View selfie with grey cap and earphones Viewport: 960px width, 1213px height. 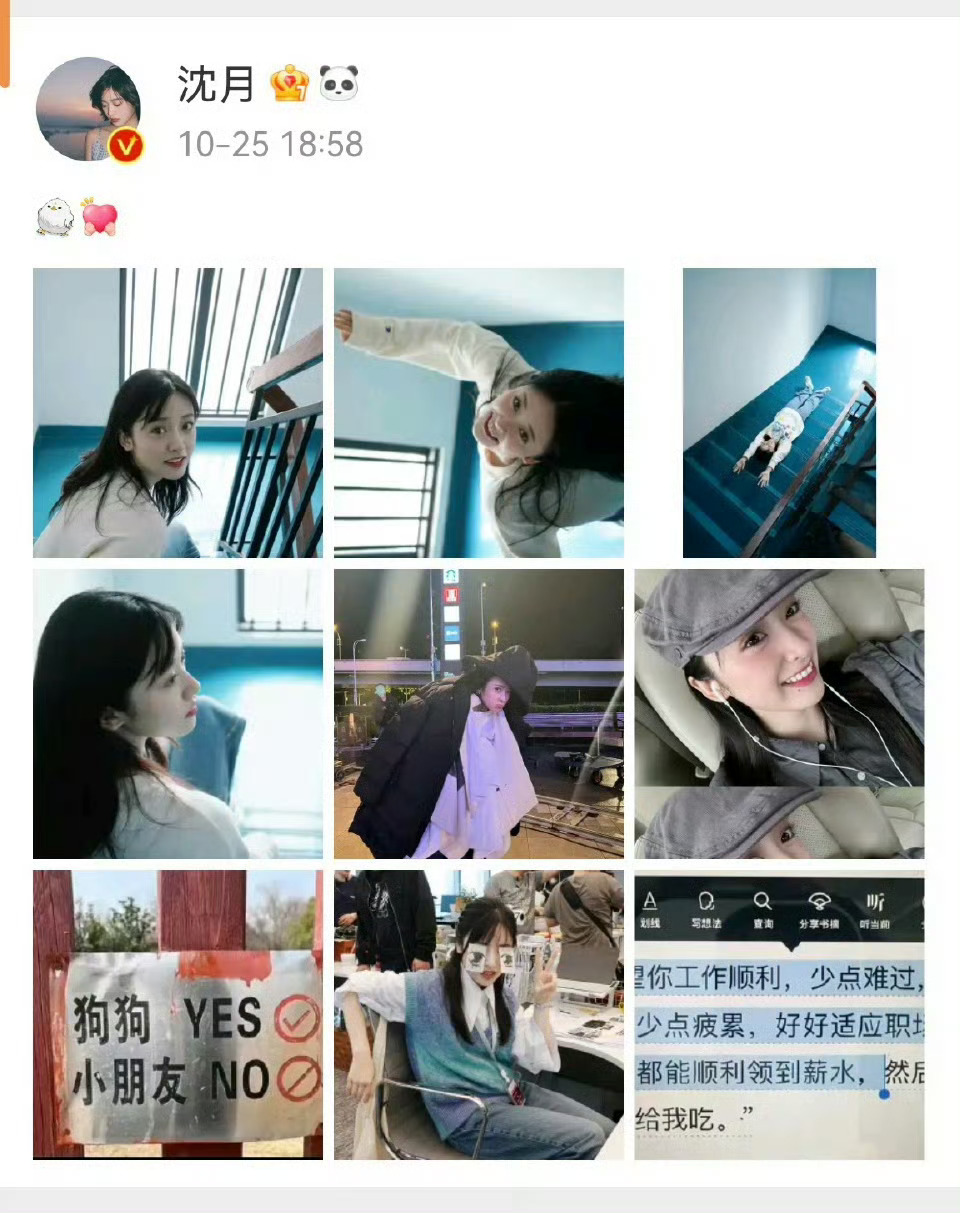tap(779, 713)
